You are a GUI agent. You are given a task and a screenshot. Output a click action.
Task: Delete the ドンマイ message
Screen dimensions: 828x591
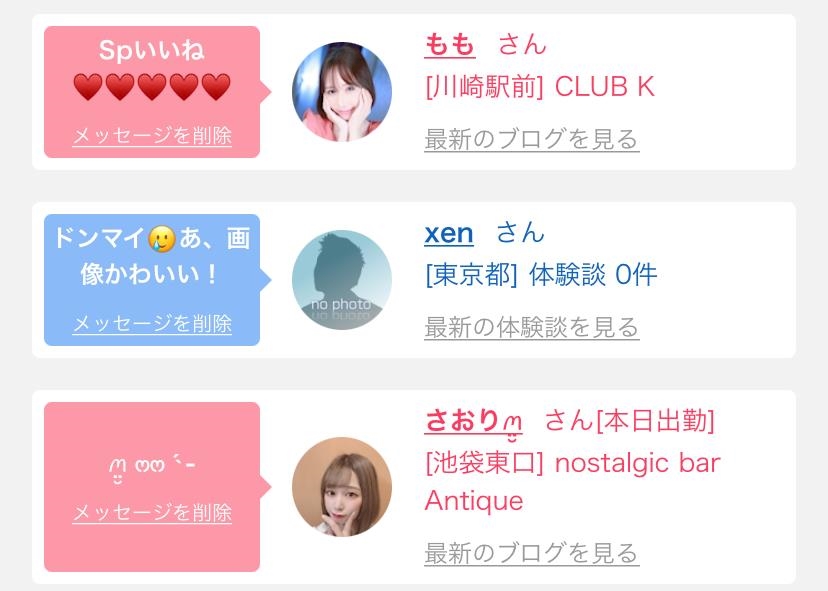[x=152, y=324]
